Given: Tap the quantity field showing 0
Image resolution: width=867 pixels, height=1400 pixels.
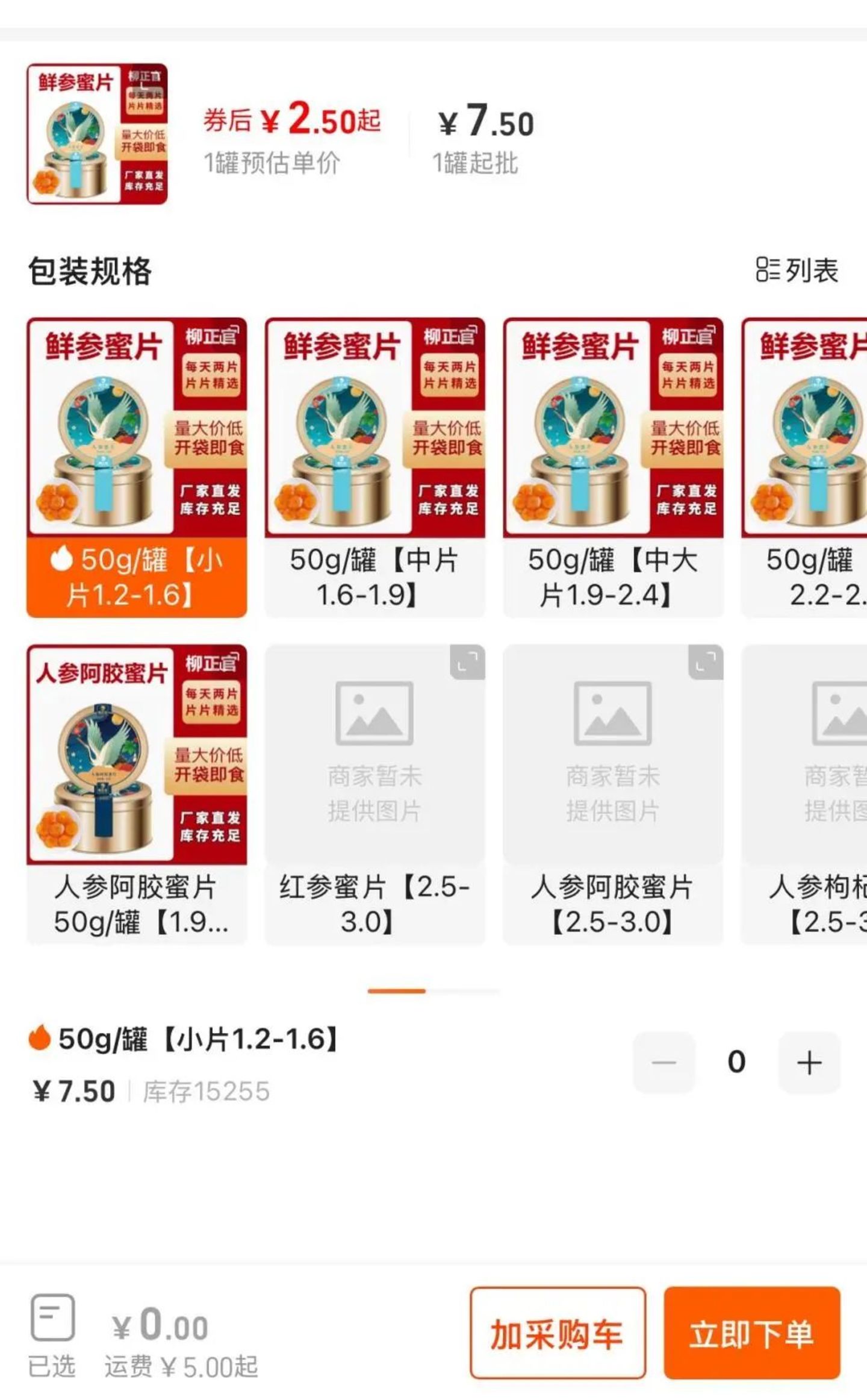Looking at the screenshot, I should tap(736, 1063).
